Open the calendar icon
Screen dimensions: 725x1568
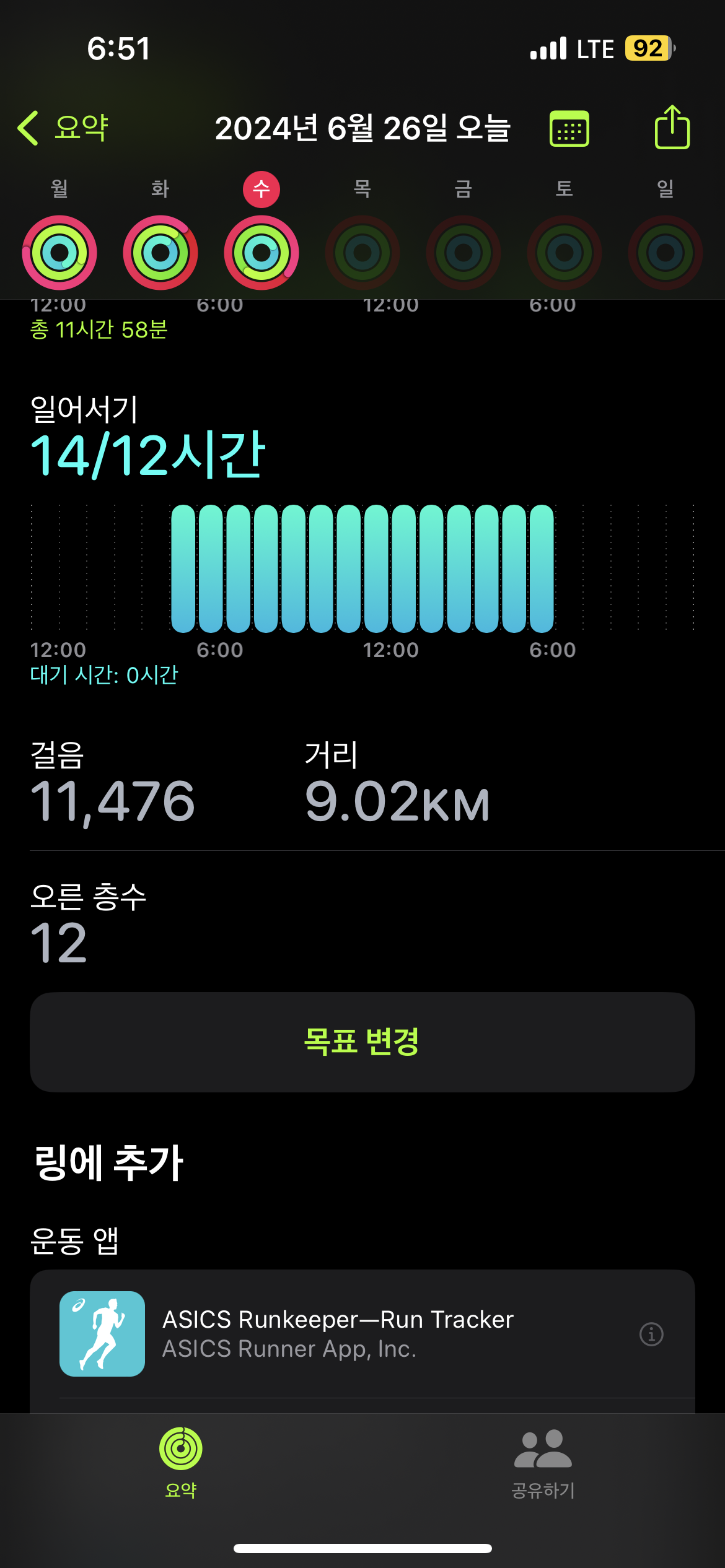[569, 129]
